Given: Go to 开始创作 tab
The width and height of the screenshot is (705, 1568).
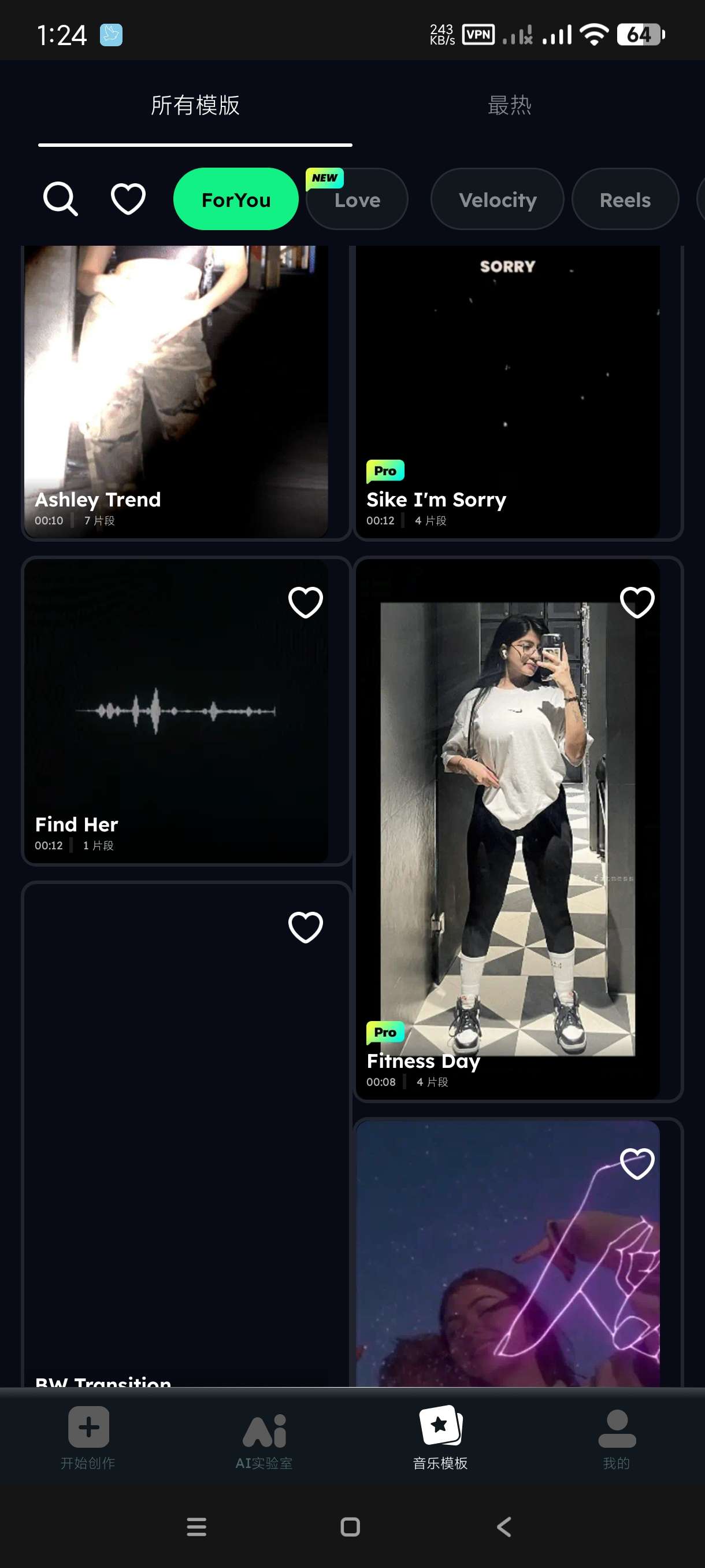Looking at the screenshot, I should (x=88, y=1438).
